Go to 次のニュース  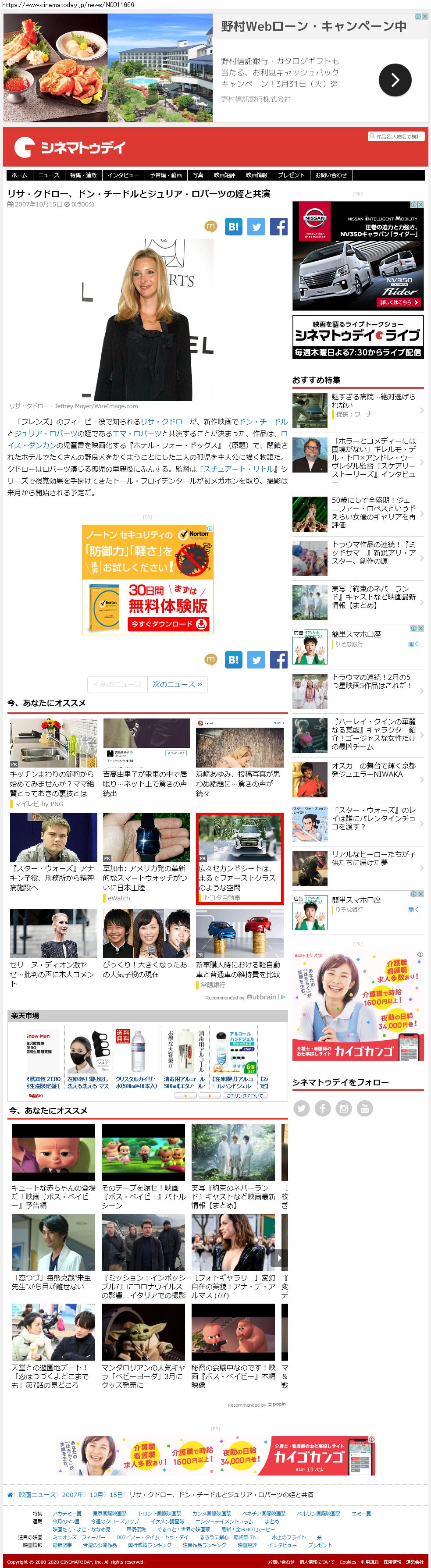pyautogui.click(x=177, y=684)
